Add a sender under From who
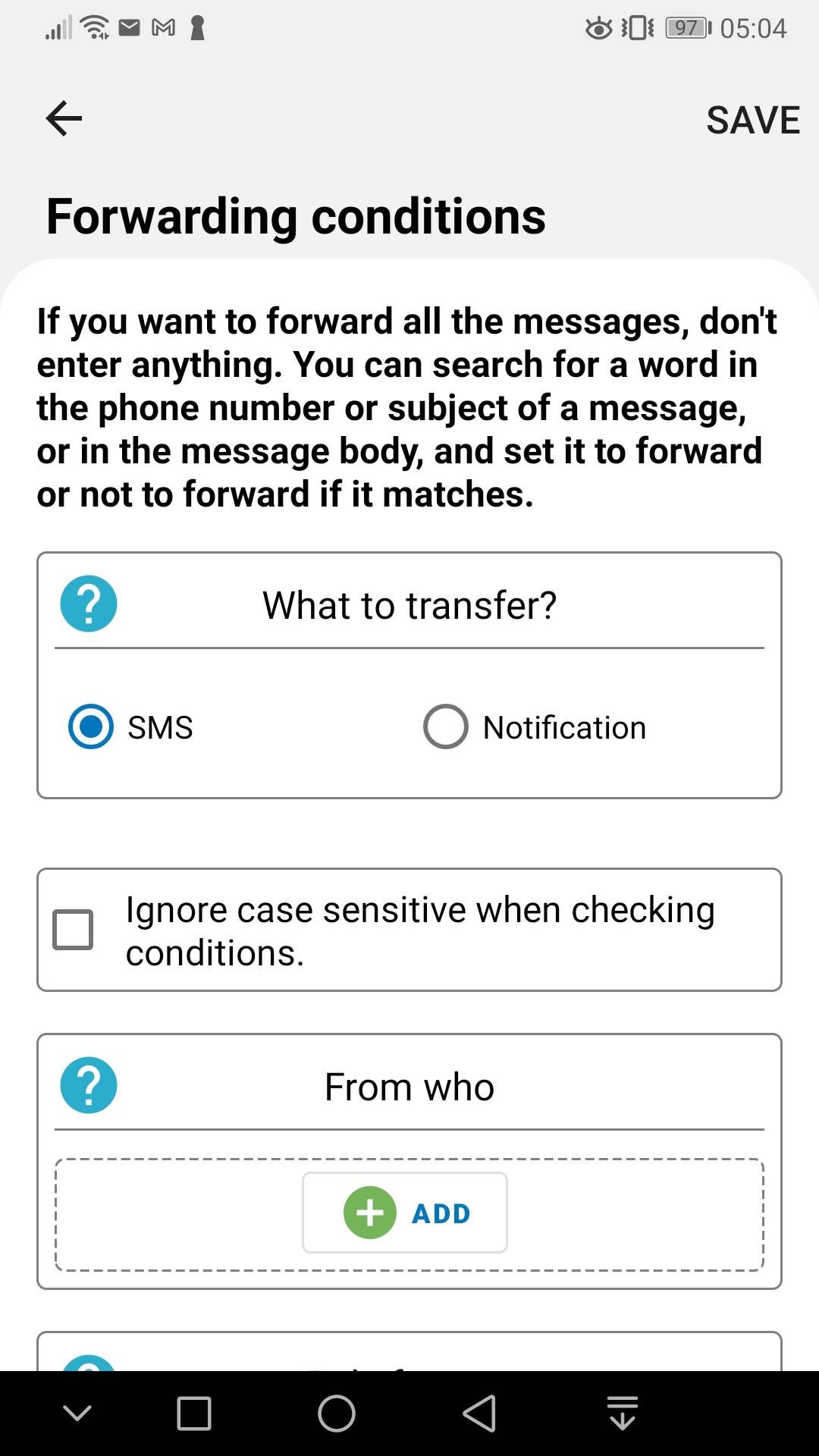This screenshot has width=819, height=1456. (x=405, y=1213)
